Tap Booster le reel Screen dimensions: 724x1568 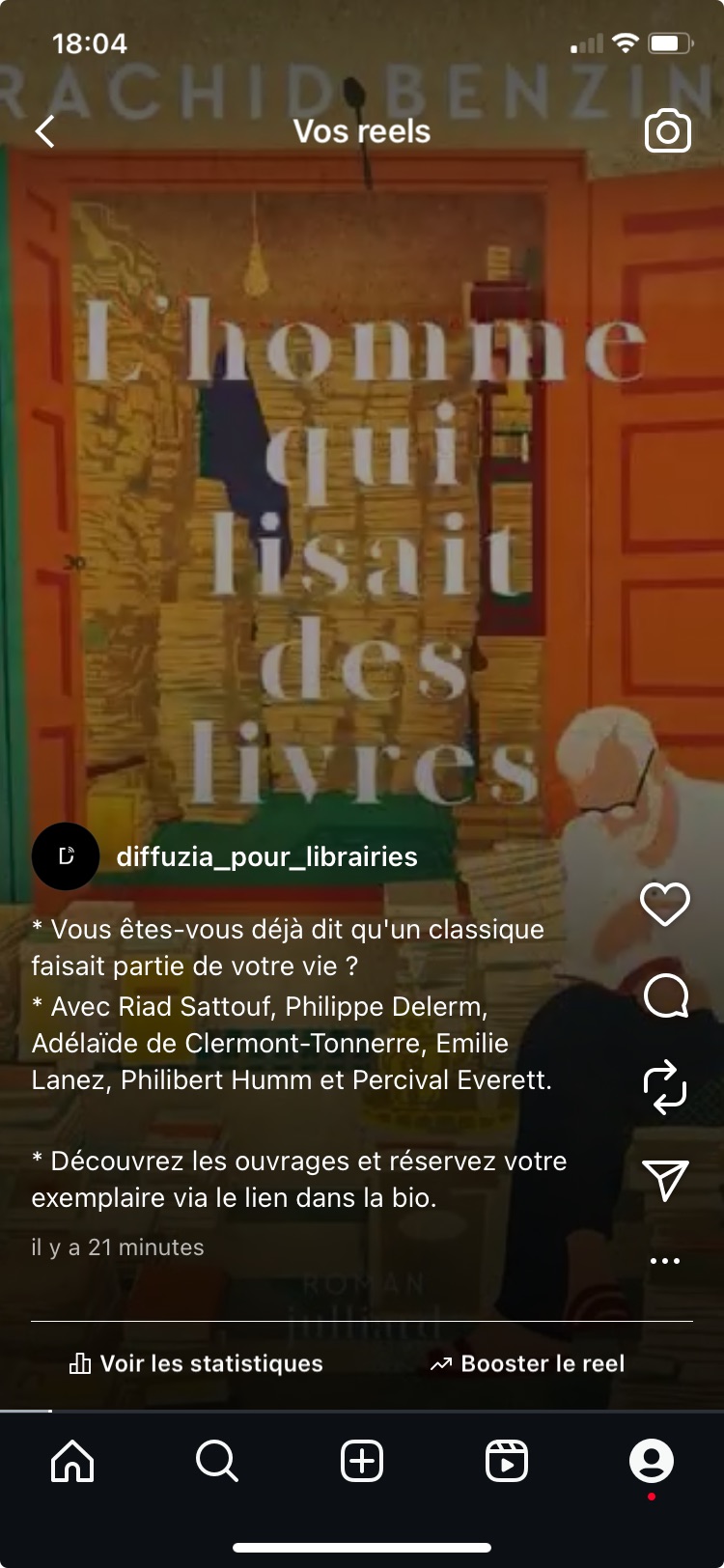click(527, 1363)
